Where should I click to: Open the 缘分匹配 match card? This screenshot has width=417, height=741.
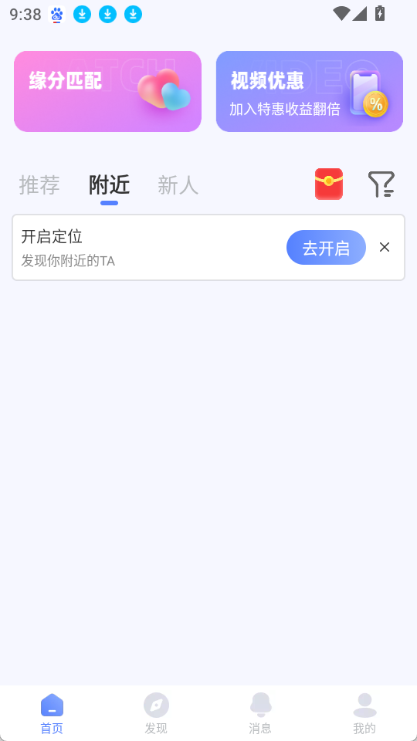[x=108, y=91]
